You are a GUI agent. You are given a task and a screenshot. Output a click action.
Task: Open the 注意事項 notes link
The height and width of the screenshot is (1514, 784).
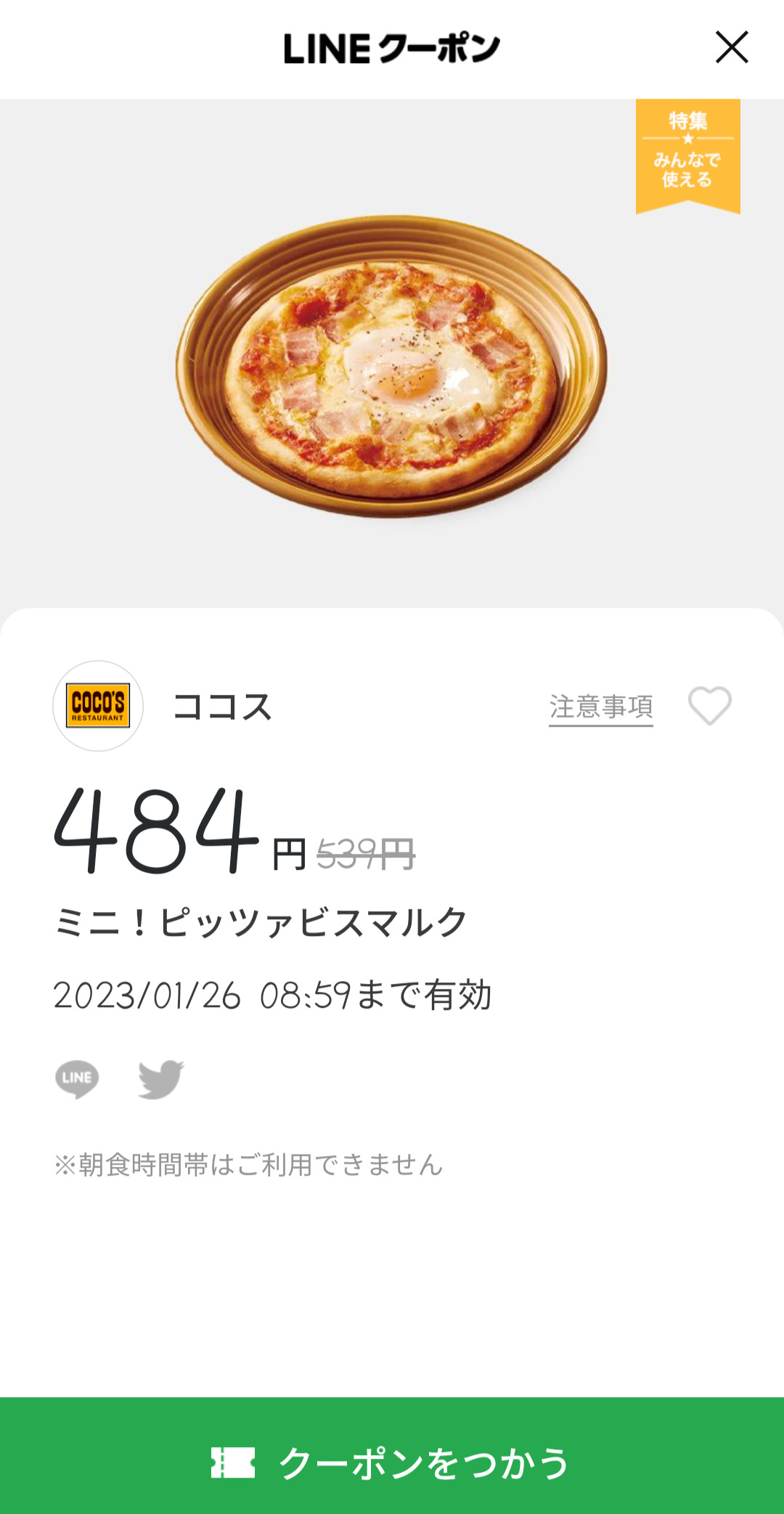tap(600, 707)
